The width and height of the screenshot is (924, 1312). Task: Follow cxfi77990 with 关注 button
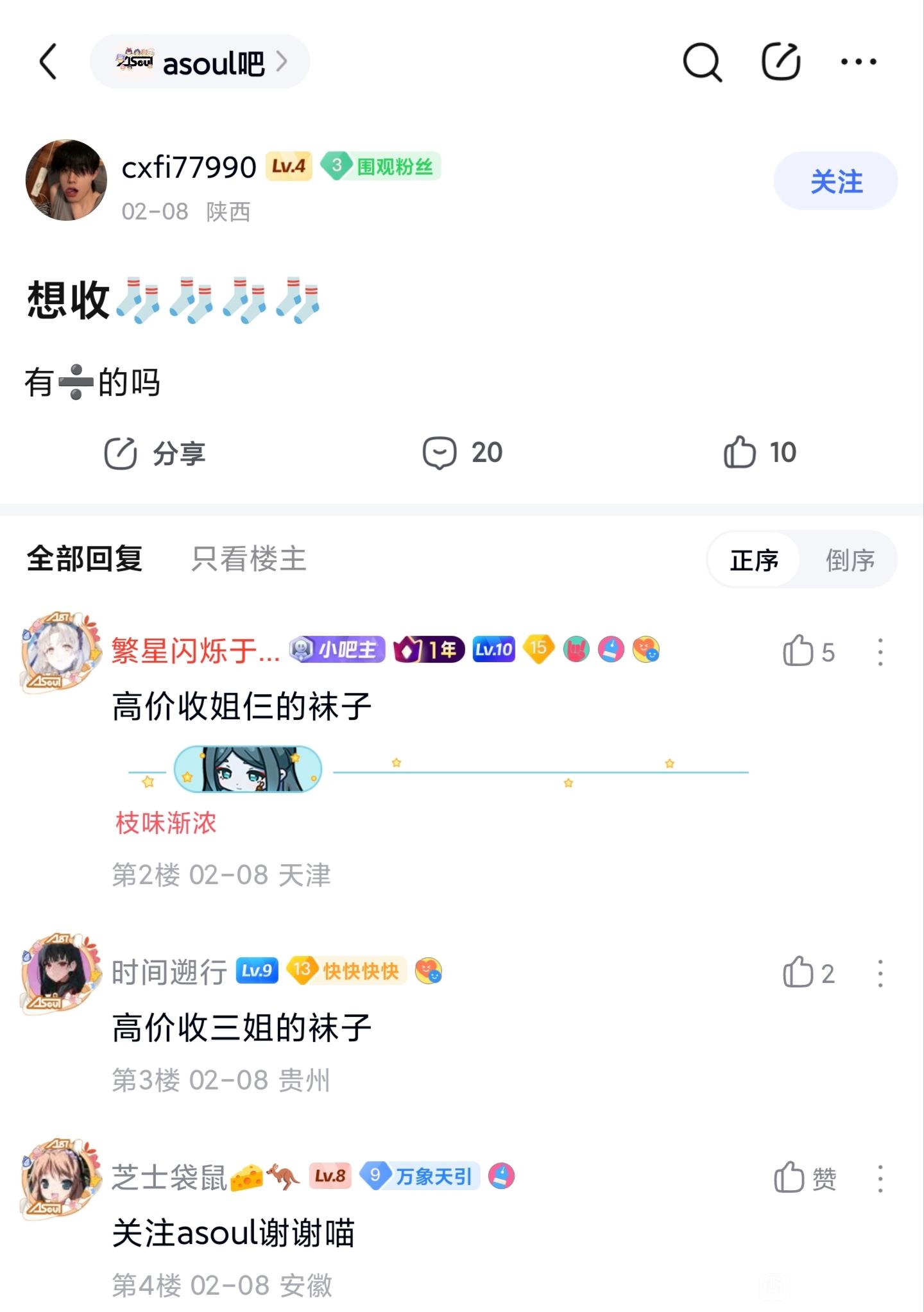click(835, 181)
